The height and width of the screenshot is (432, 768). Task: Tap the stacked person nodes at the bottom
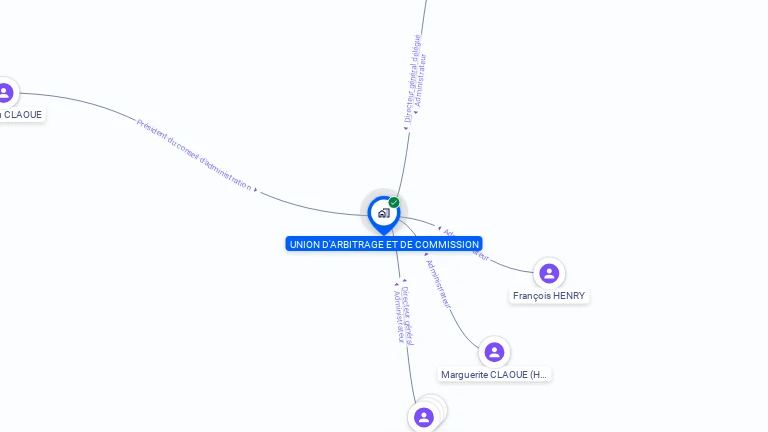(425, 416)
